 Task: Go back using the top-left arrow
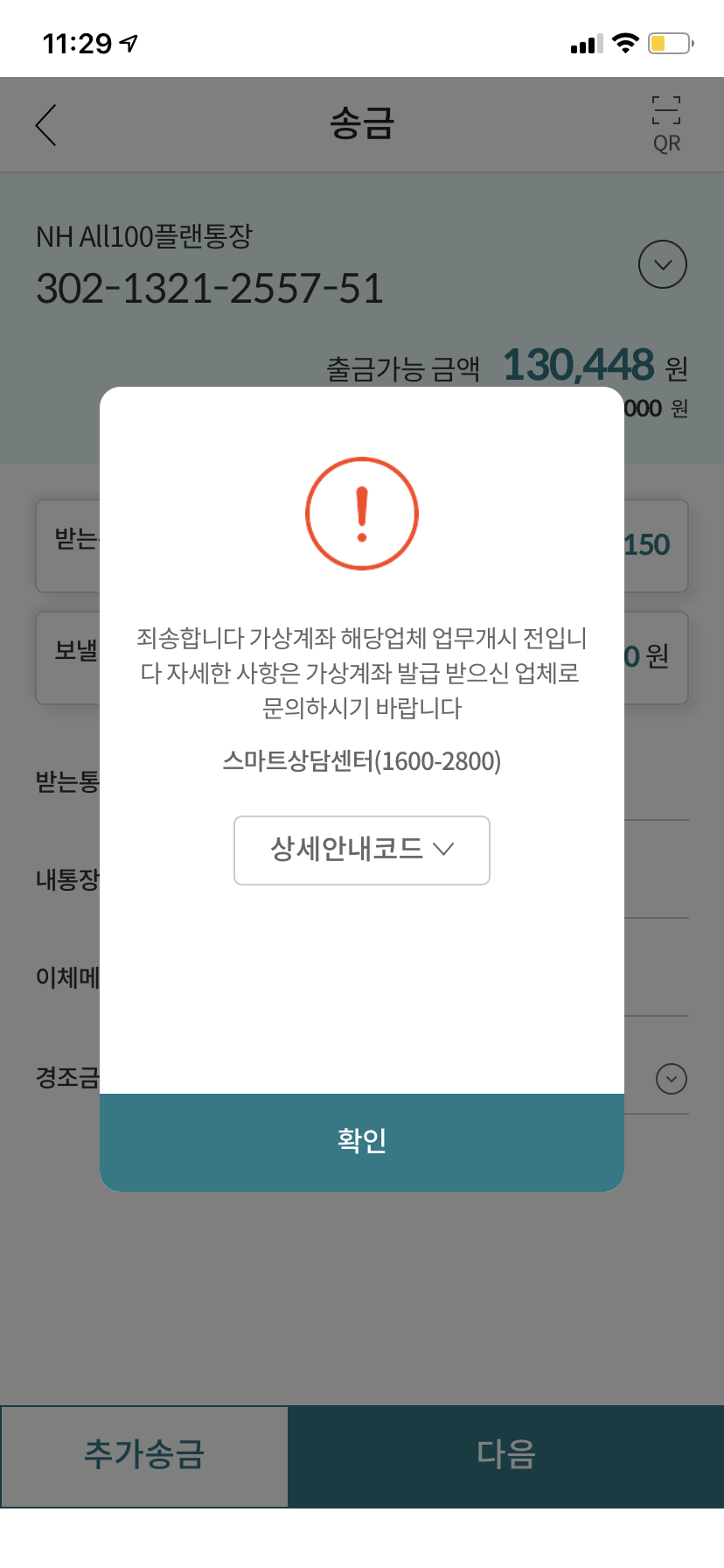[46, 125]
